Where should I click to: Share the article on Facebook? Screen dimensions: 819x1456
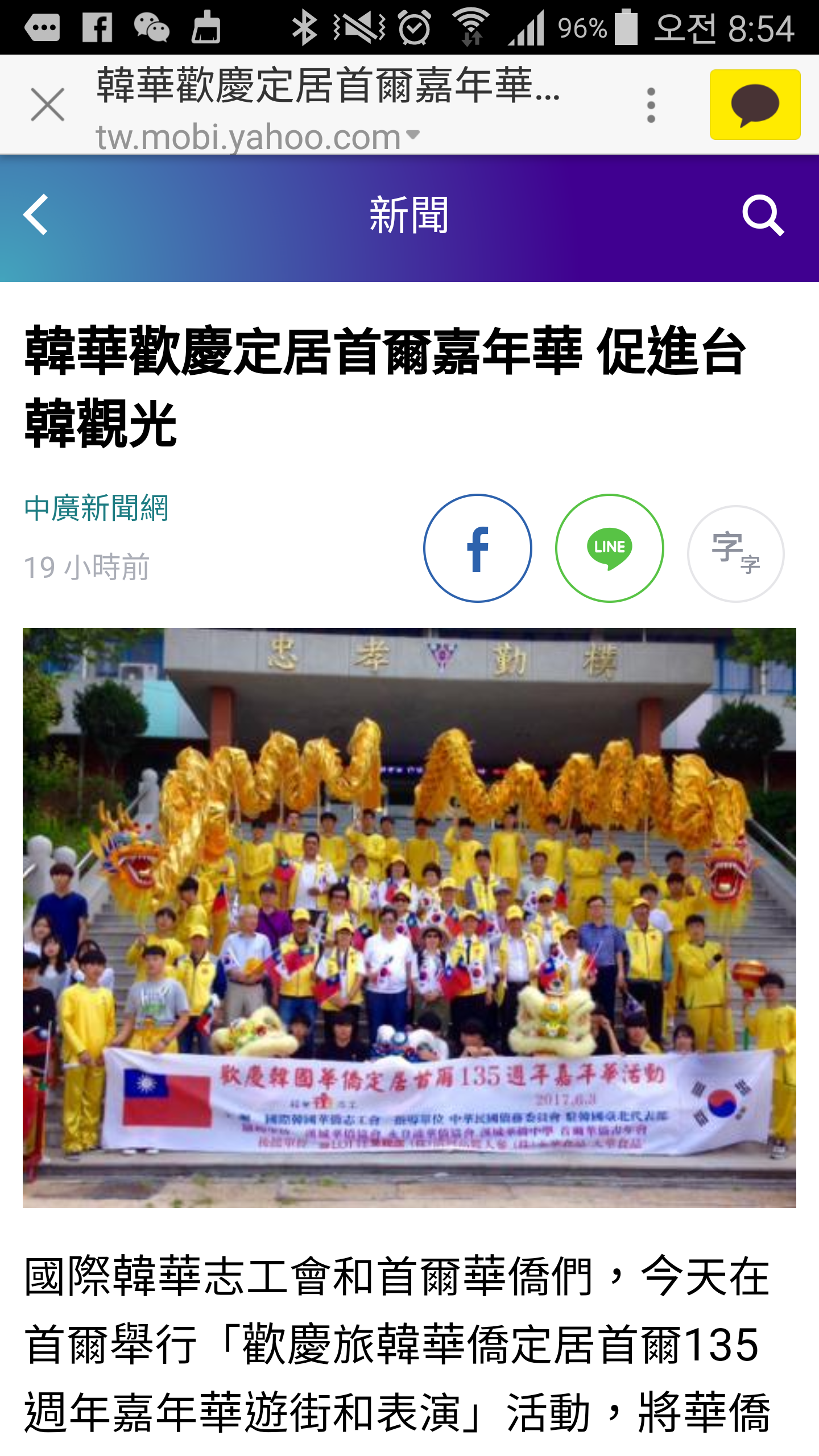478,548
